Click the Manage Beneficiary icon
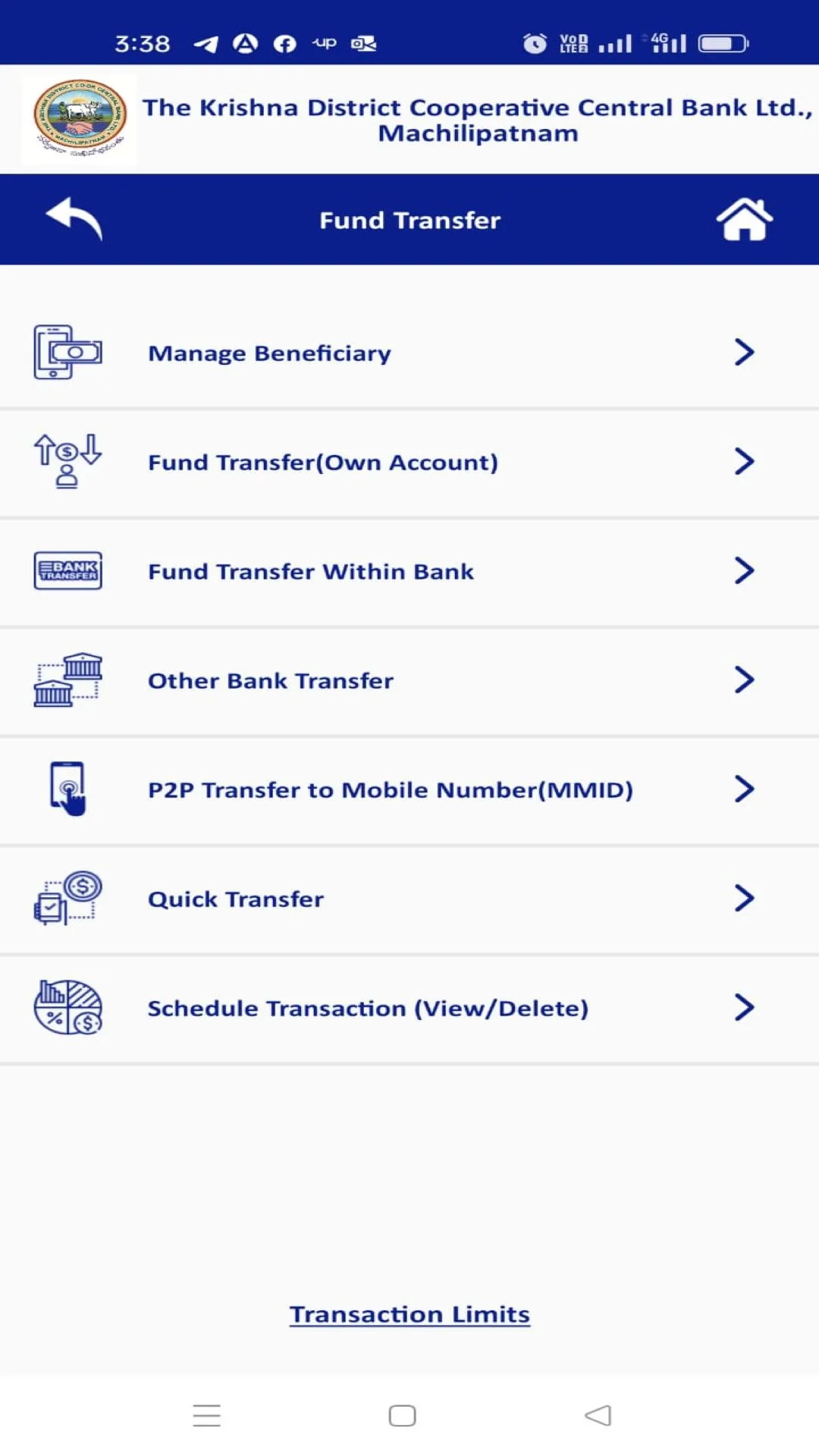The width and height of the screenshot is (819, 1456). pyautogui.click(x=67, y=352)
